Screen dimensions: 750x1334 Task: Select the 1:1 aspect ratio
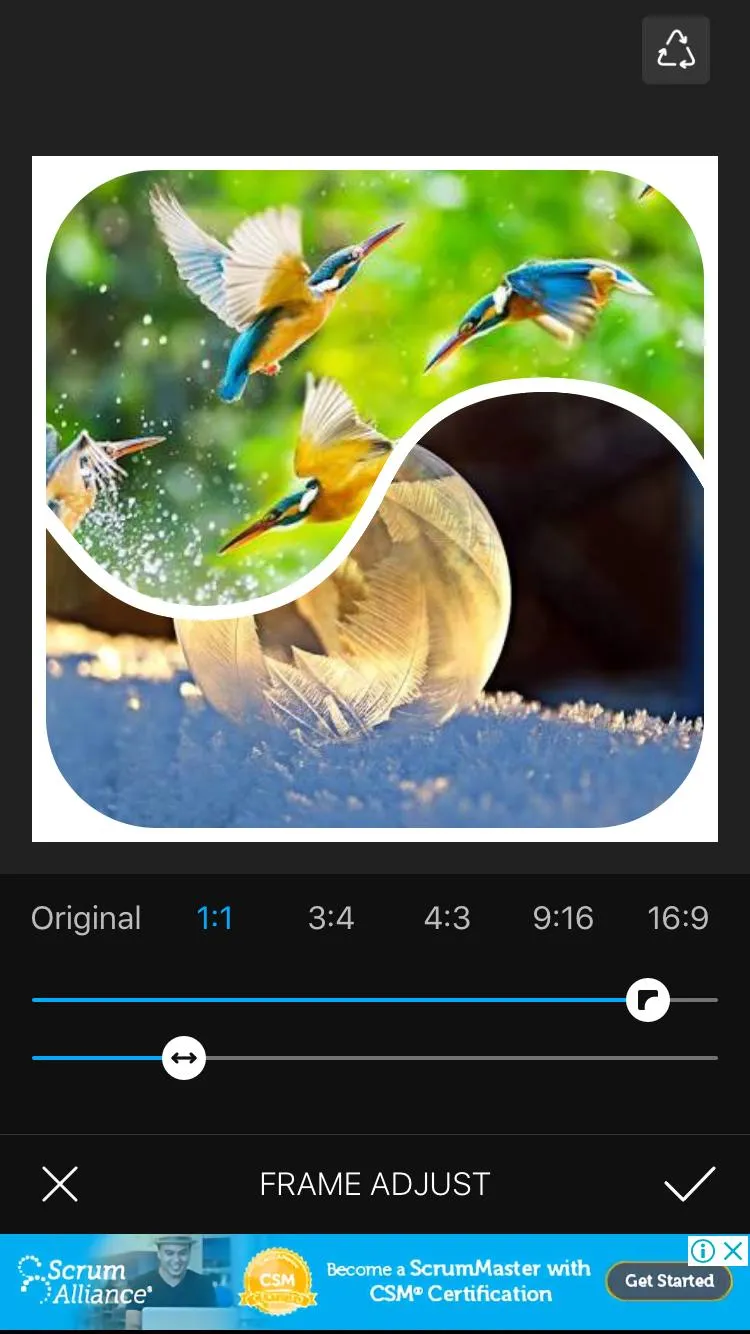(214, 918)
